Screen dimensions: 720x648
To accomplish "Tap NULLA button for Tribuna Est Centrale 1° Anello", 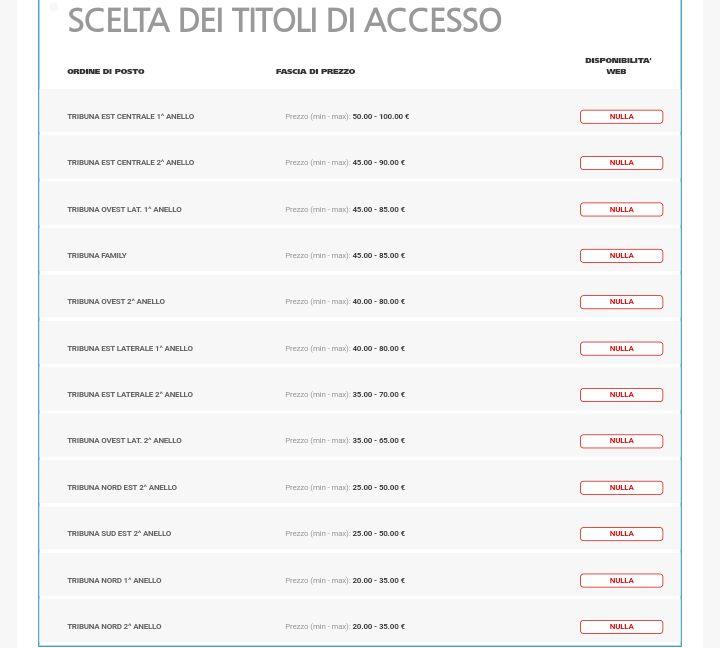I will point(621,117).
